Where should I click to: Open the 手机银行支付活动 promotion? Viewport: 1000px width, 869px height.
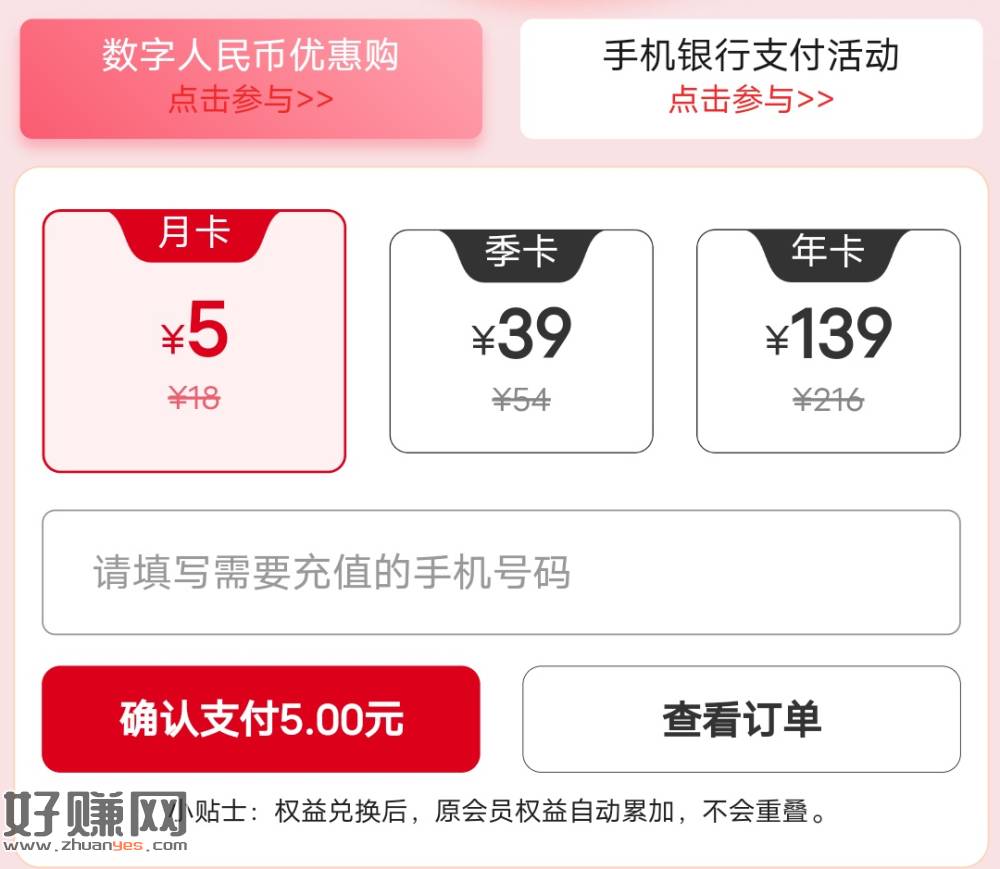pyautogui.click(x=751, y=78)
